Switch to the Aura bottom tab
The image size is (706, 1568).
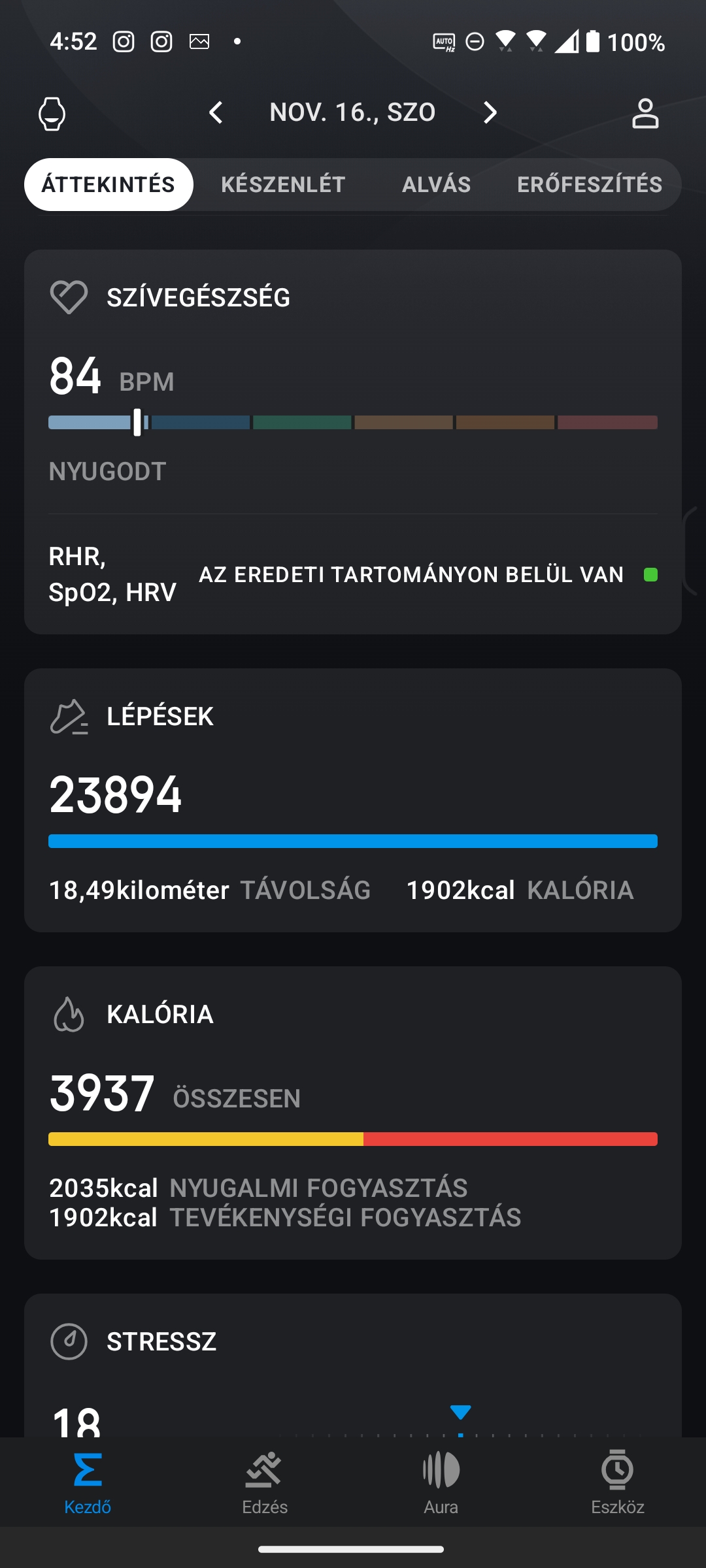click(x=441, y=1482)
